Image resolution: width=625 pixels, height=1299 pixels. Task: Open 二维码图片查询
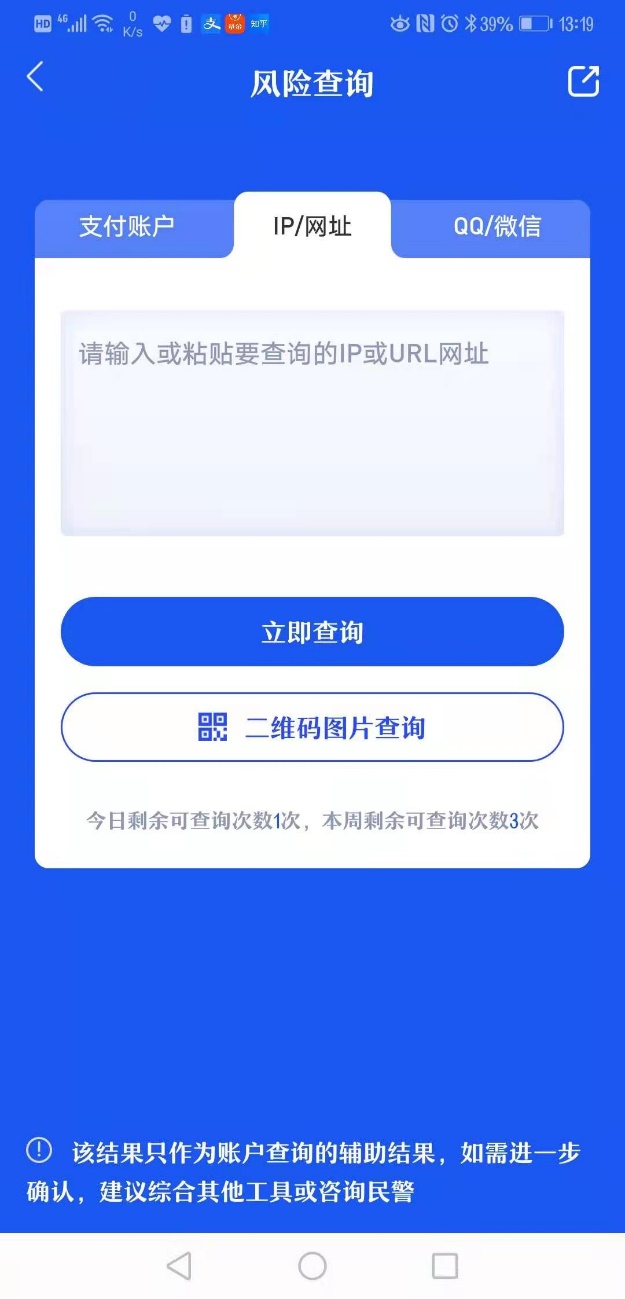tap(312, 727)
